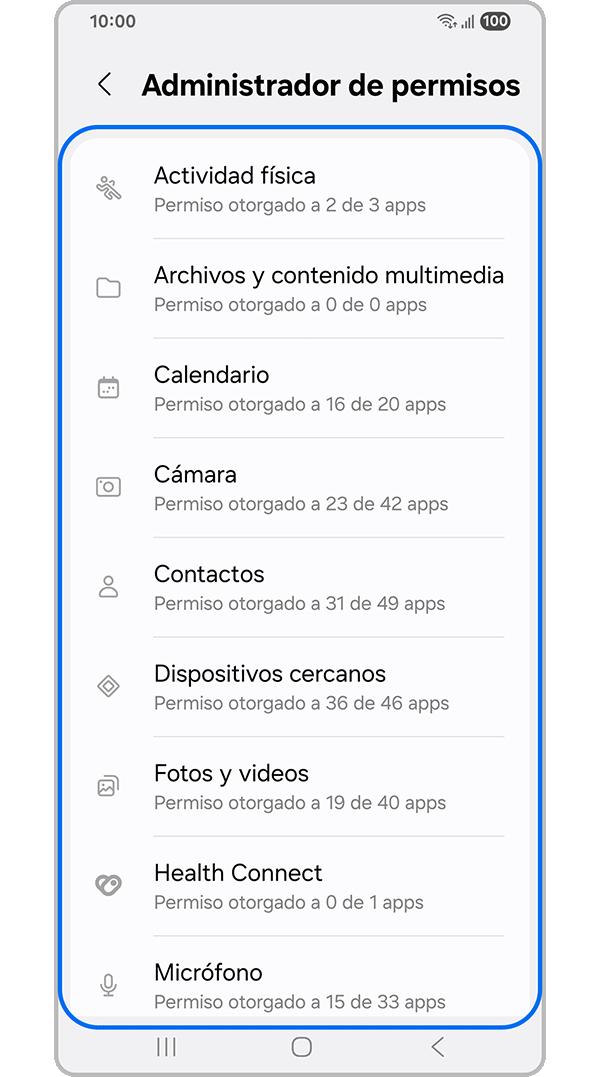Open the recent apps overview

(166, 1047)
